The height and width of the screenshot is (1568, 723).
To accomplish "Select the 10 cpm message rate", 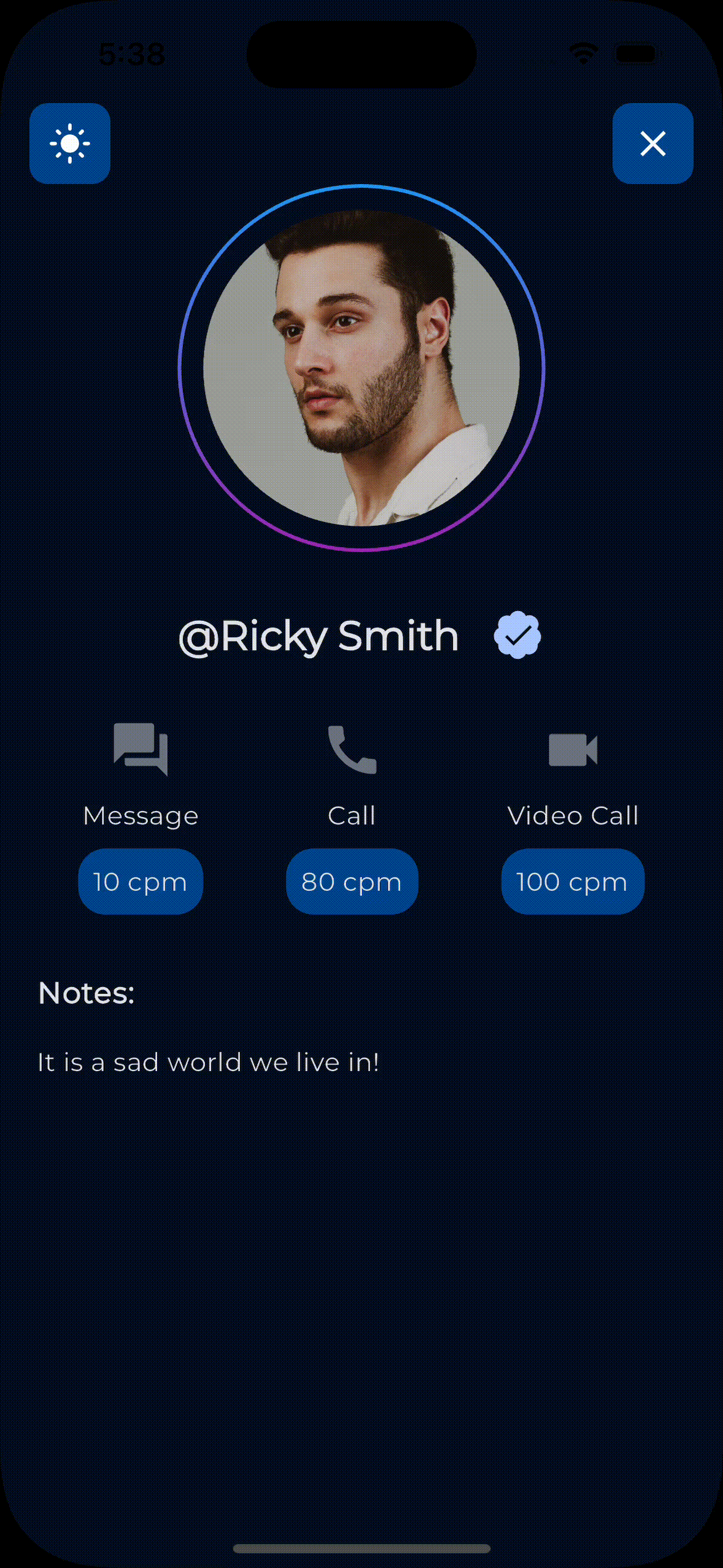I will coord(141,882).
